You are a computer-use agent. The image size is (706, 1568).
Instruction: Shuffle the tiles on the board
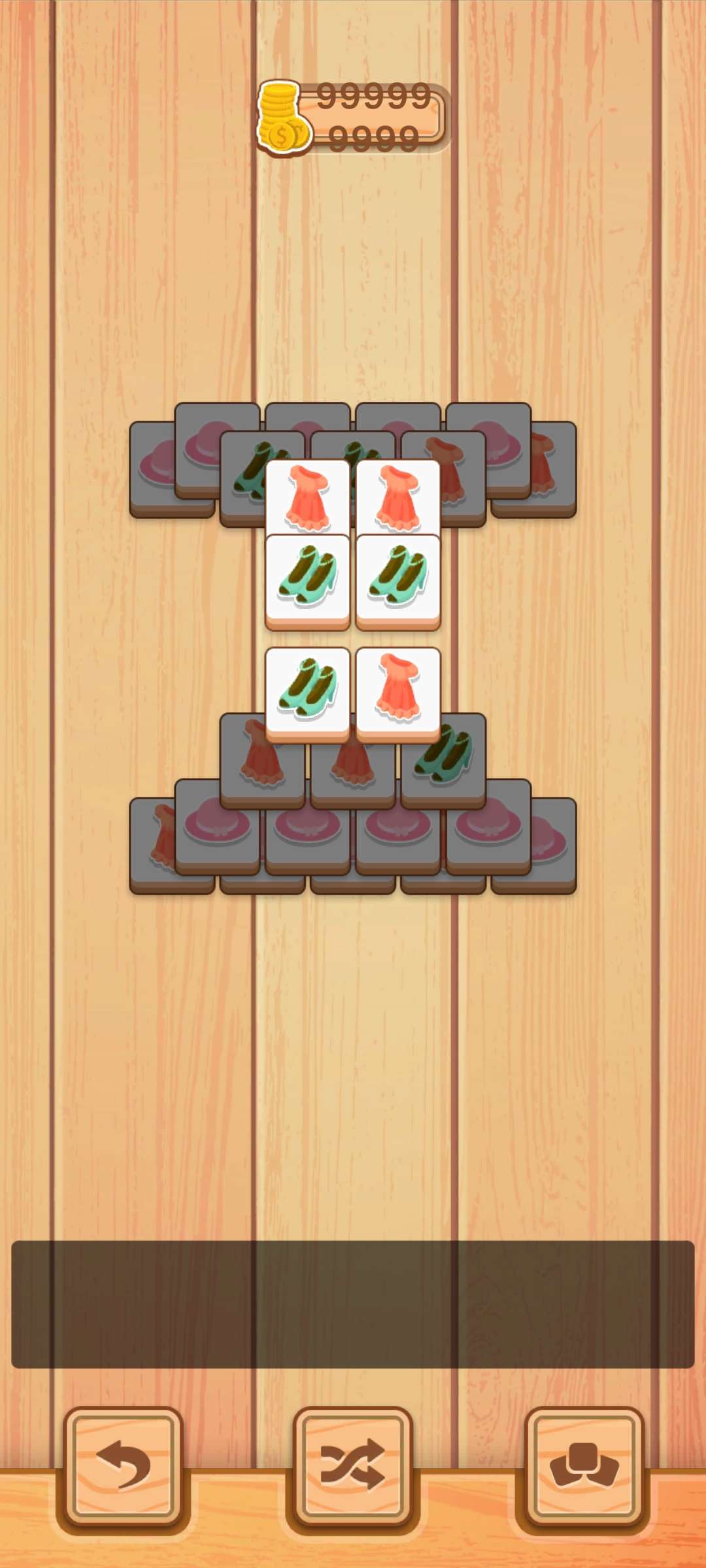click(x=352, y=1466)
